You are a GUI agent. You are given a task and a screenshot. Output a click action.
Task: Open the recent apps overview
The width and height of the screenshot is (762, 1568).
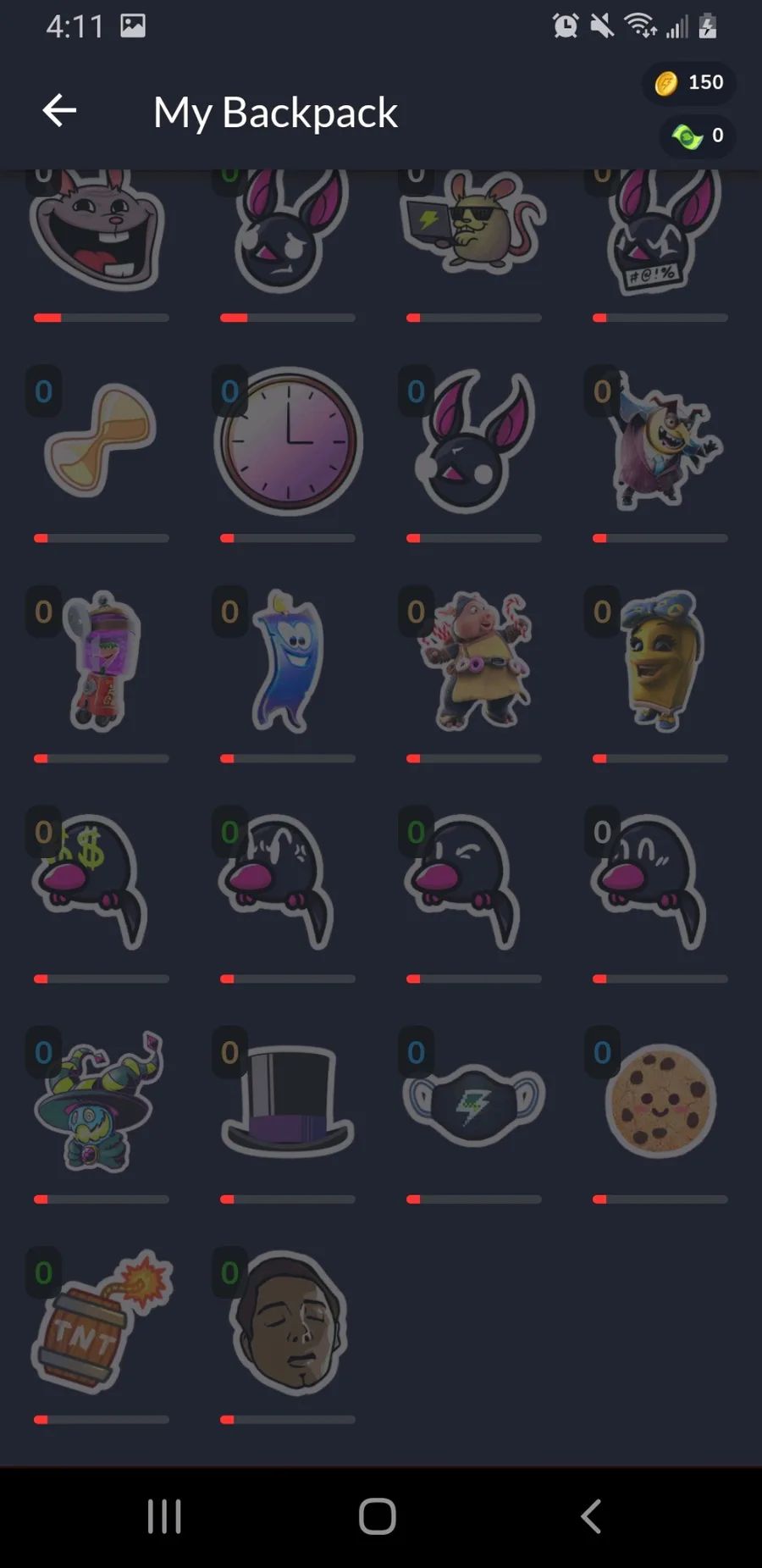164,1516
